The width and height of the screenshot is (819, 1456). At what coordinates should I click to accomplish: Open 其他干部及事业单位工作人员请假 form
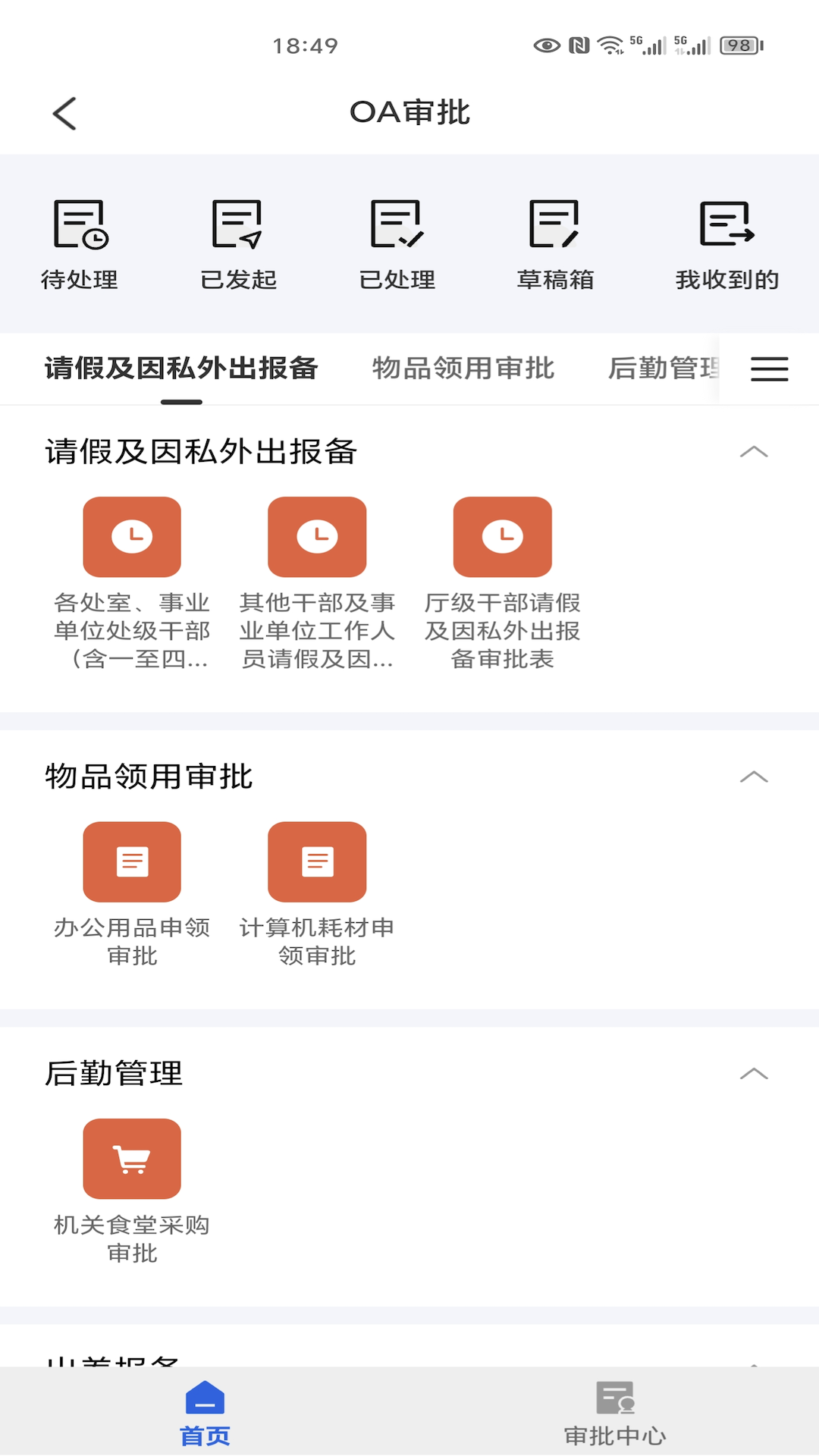317,584
